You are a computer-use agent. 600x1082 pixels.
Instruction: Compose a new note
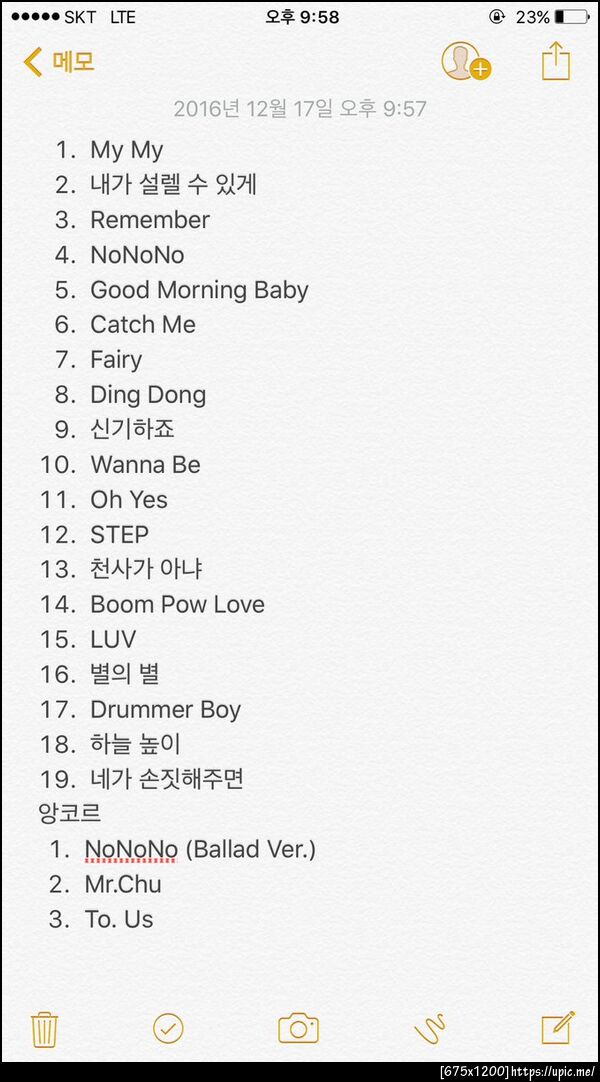[557, 1028]
